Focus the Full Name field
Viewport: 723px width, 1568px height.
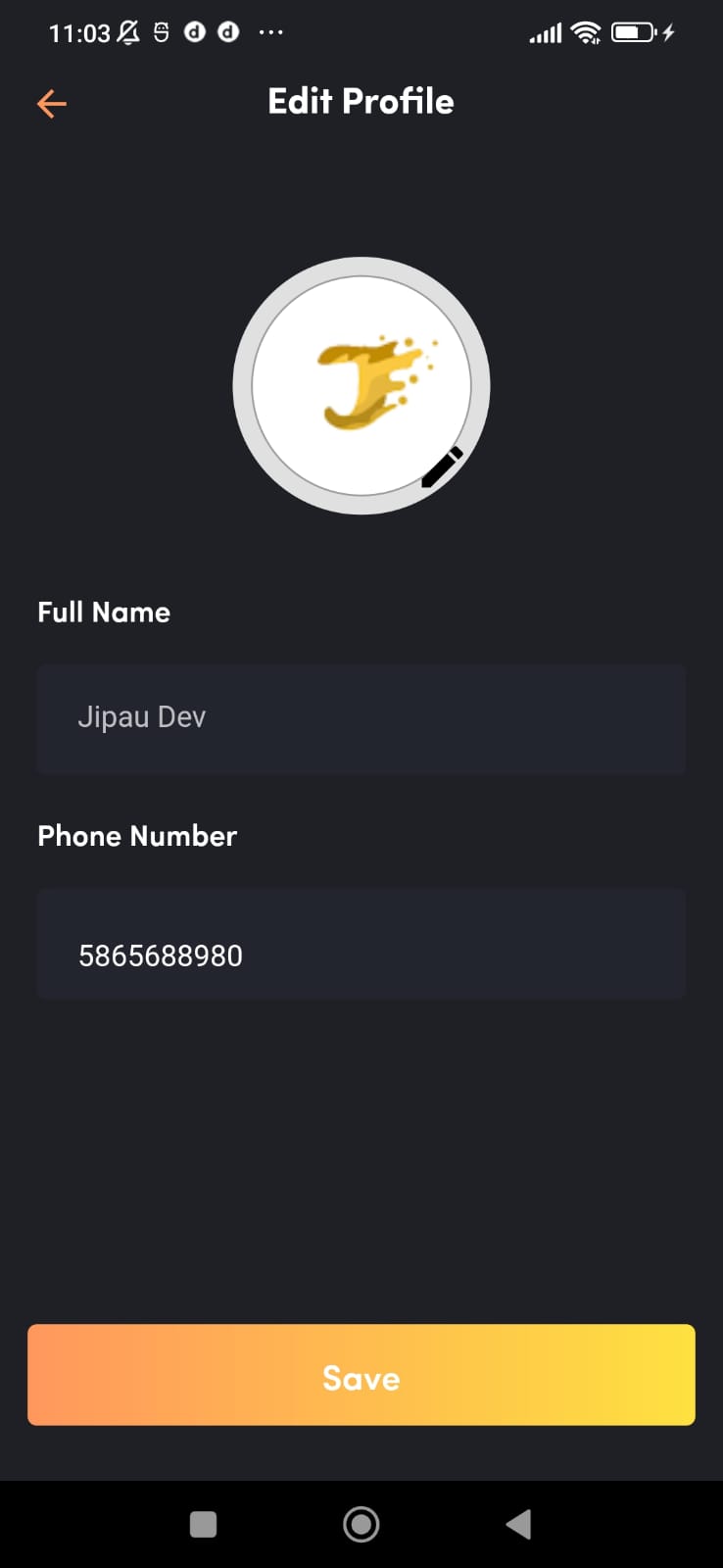tap(361, 718)
